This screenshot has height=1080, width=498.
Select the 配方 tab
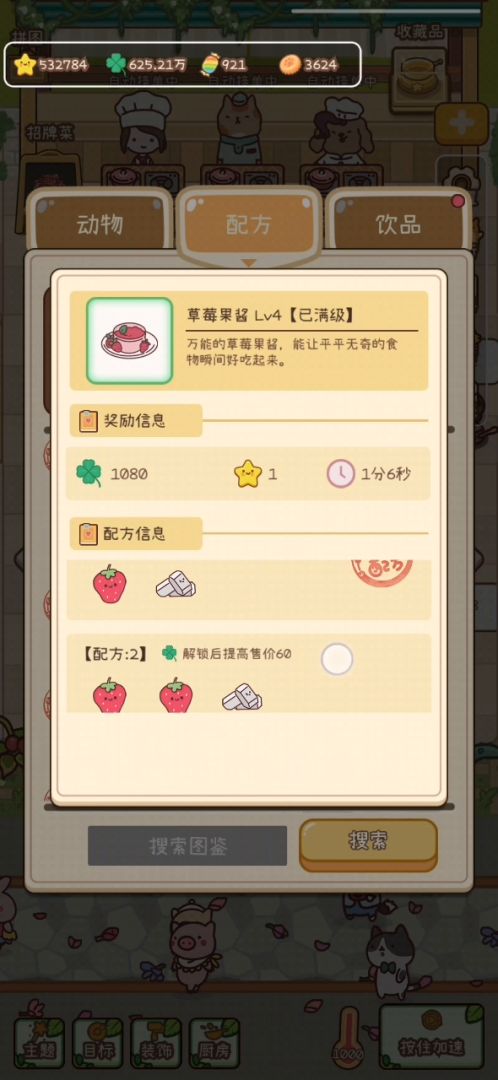tap(249, 222)
